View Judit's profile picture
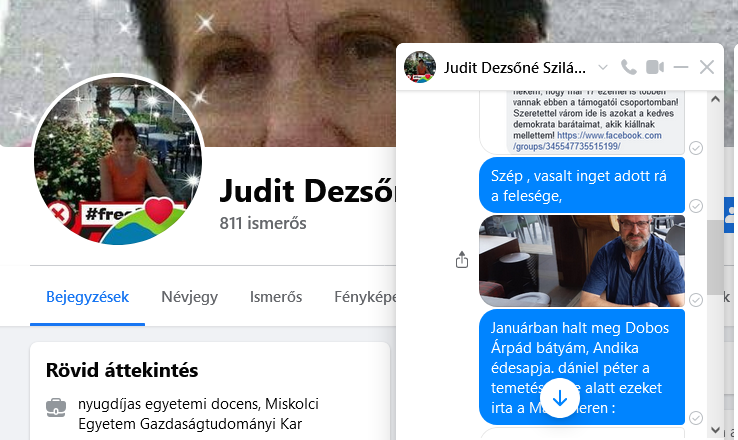Image resolution: width=738 pixels, height=440 pixels. pos(118,160)
